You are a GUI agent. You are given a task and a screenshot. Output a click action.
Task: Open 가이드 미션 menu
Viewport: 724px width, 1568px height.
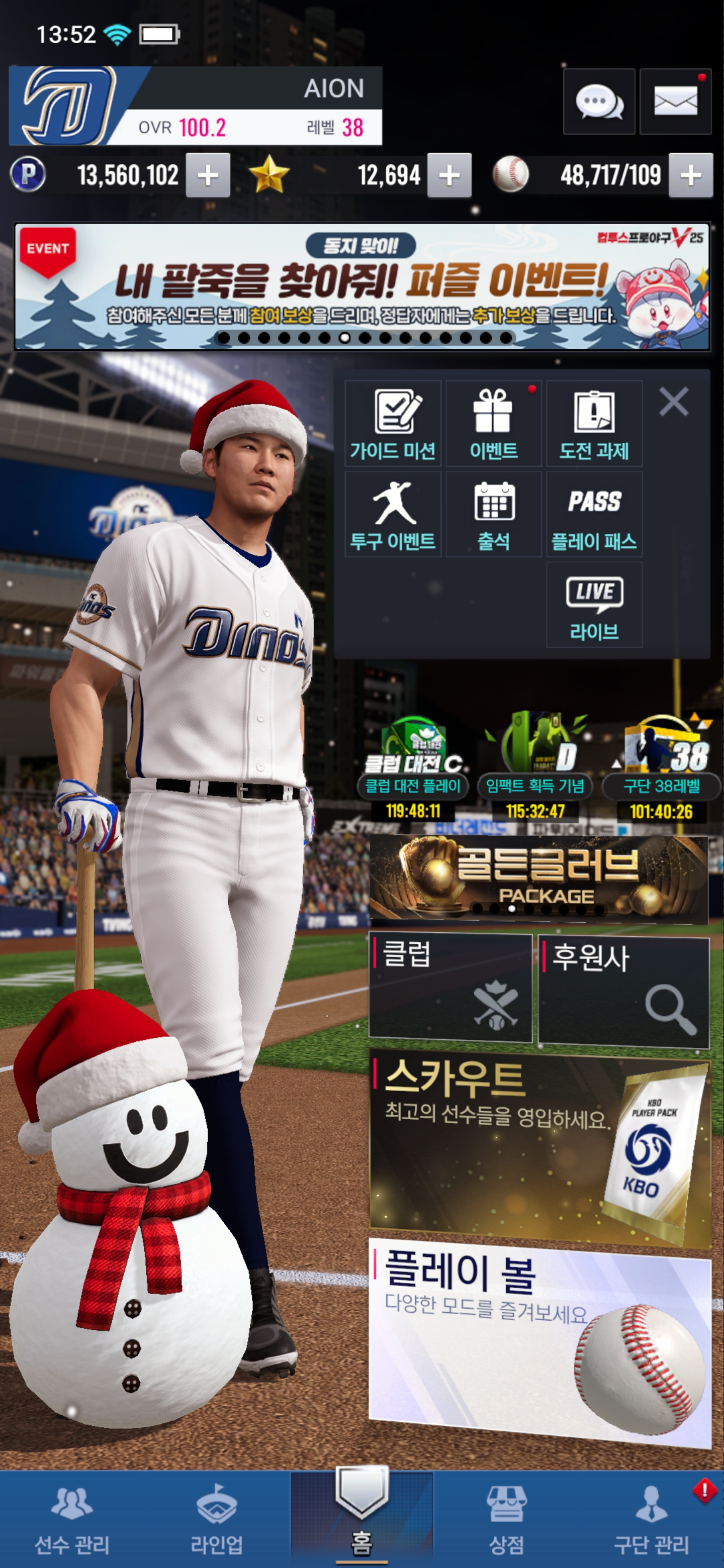coord(393,424)
